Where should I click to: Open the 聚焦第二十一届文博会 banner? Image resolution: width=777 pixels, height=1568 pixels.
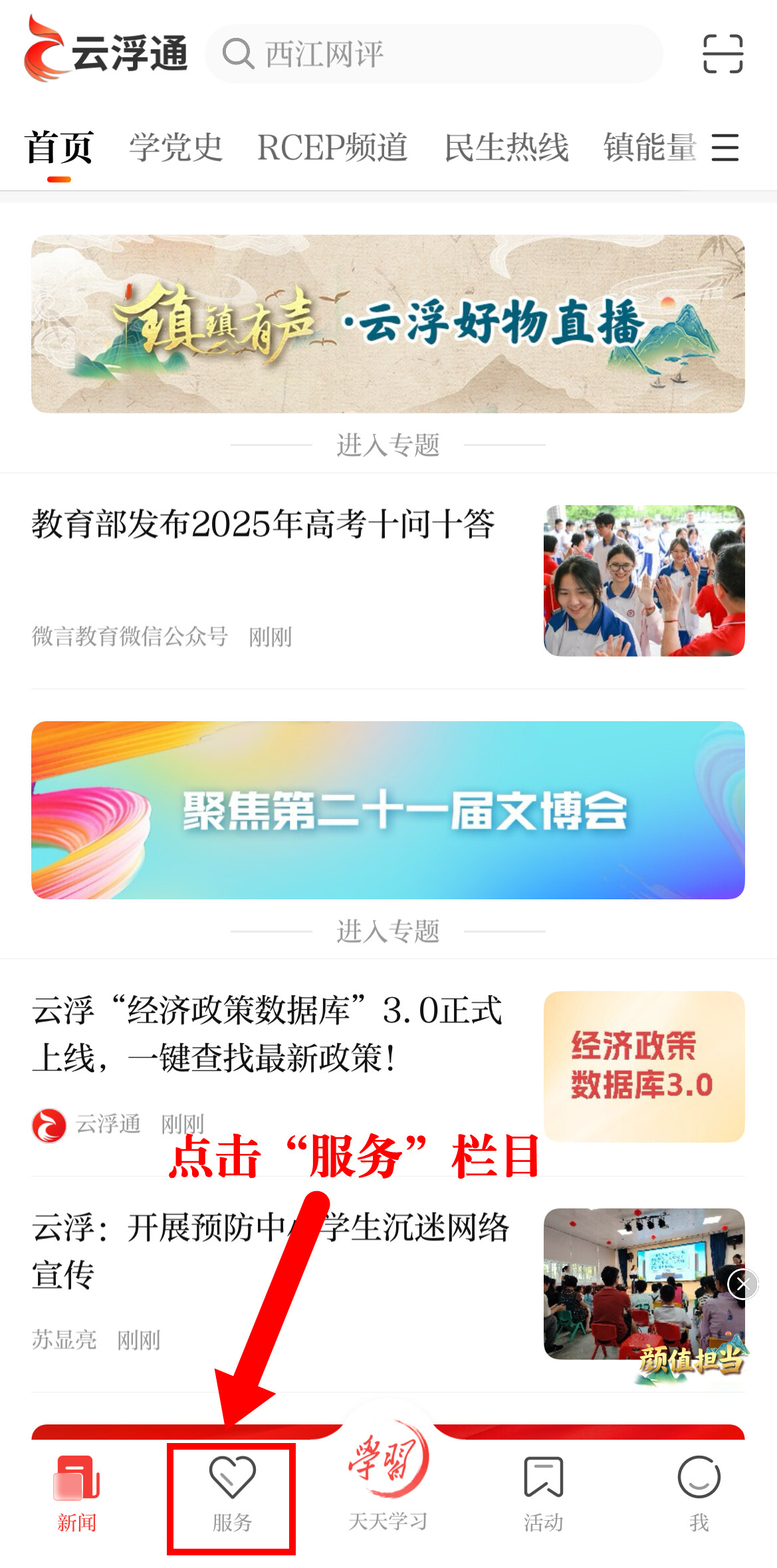[x=388, y=810]
